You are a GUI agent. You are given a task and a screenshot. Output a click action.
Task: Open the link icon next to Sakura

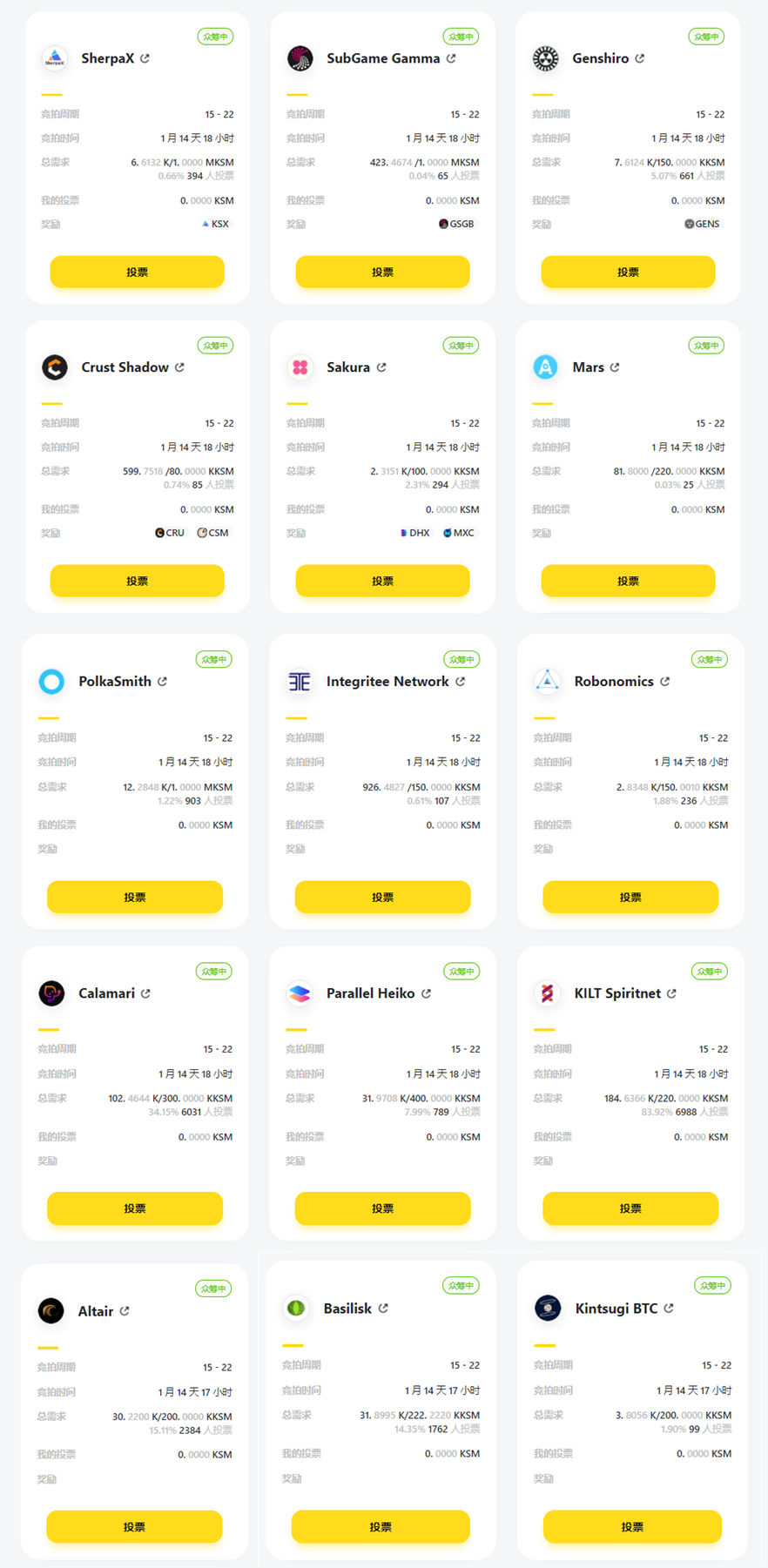[x=381, y=367]
